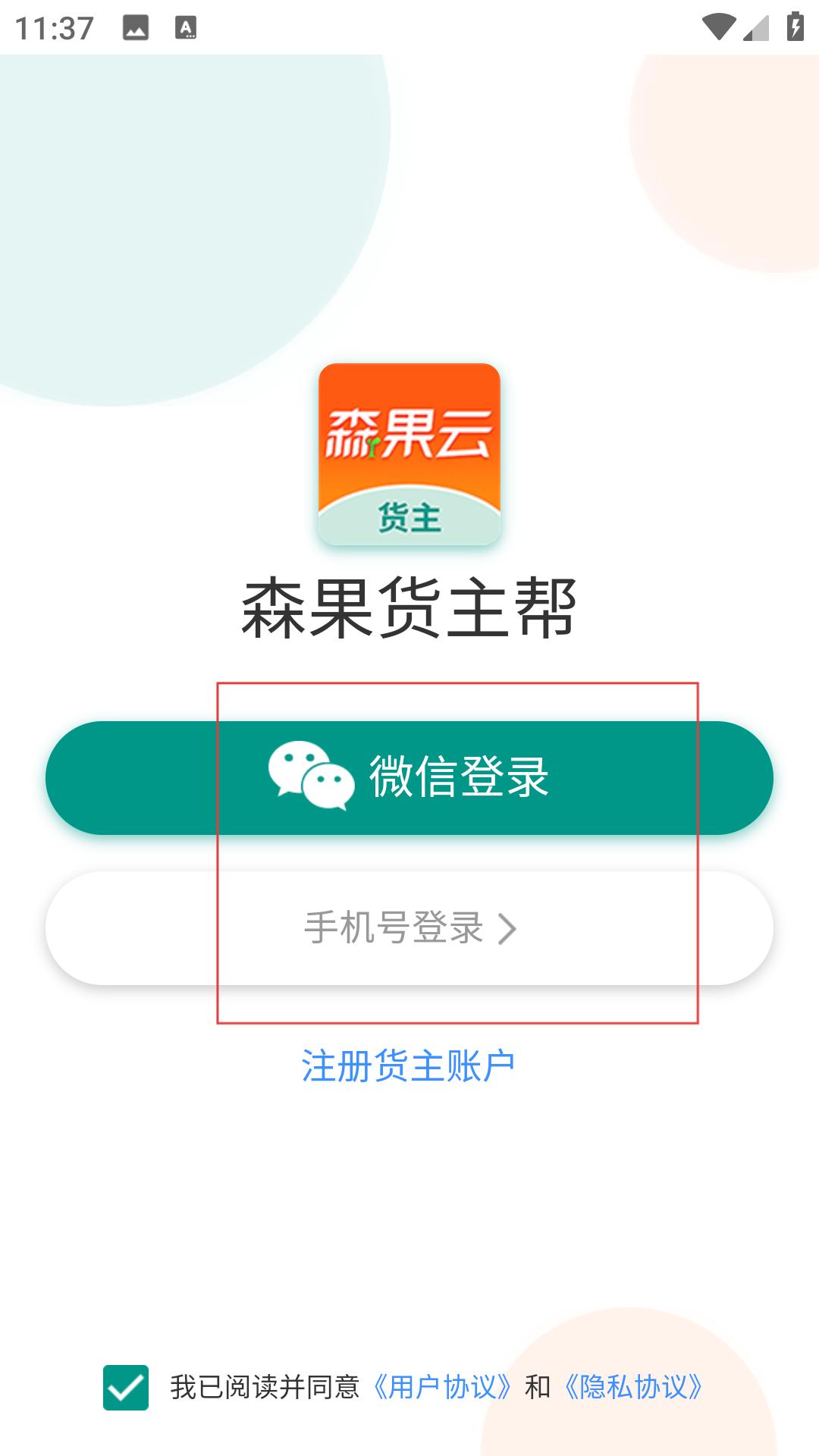Screen dimensions: 819x1456
Task: Open 注册货主账户 registration link
Action: pyautogui.click(x=409, y=1066)
